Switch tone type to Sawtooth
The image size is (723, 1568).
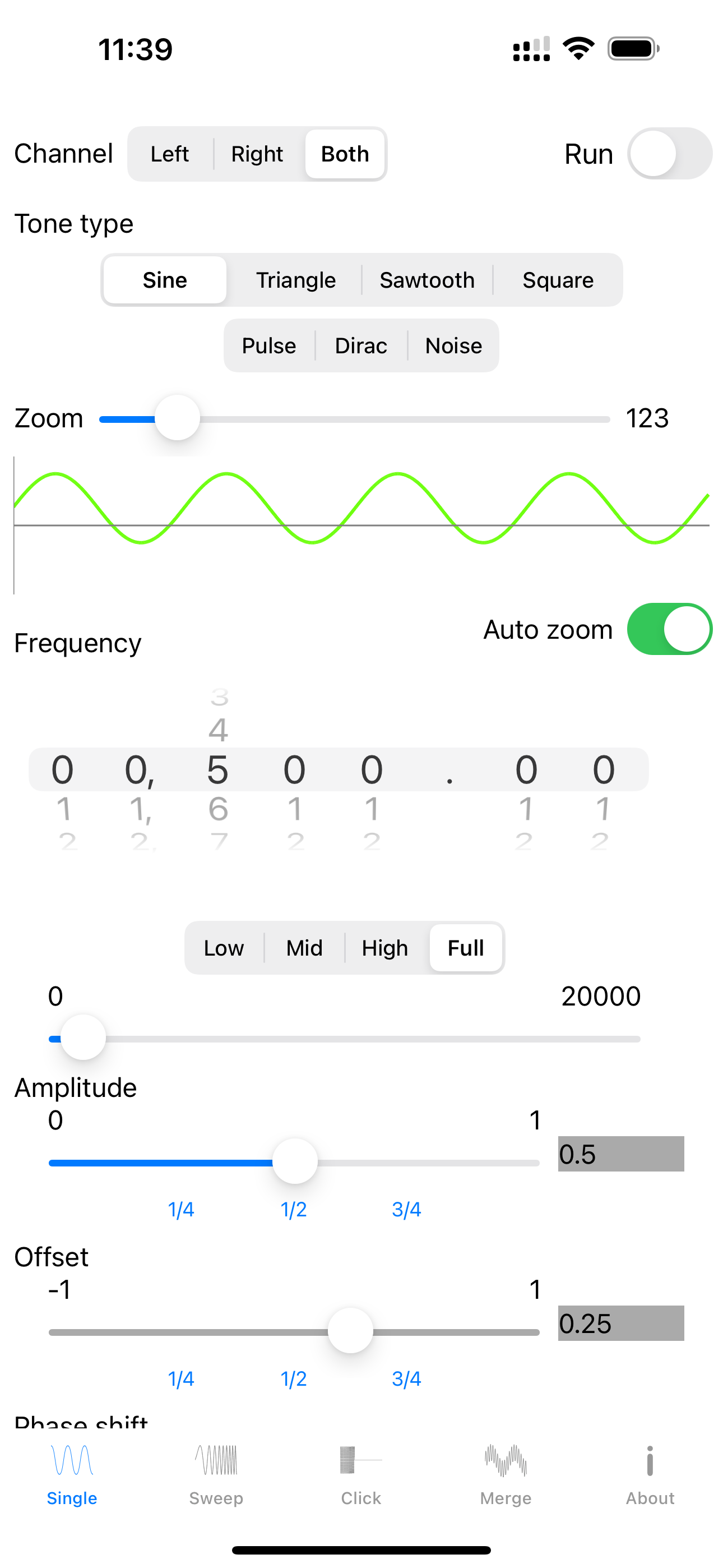[x=427, y=280]
